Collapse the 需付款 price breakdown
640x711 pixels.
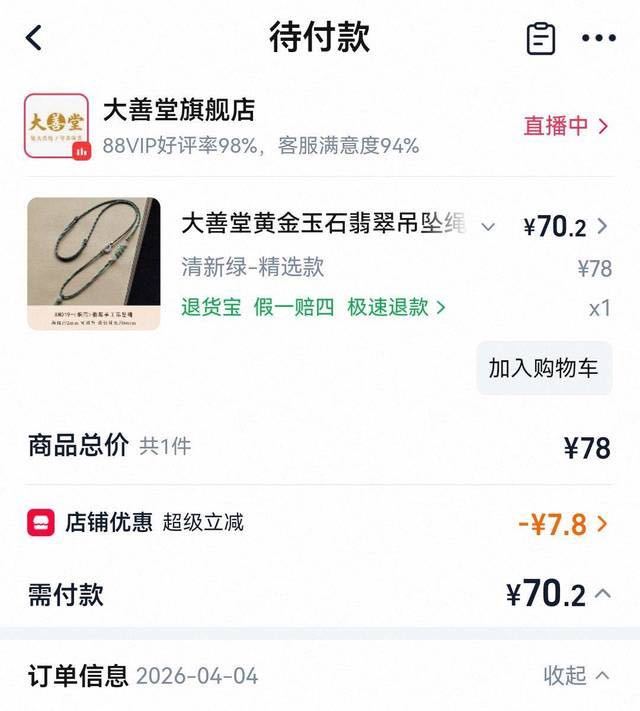pyautogui.click(x=603, y=594)
